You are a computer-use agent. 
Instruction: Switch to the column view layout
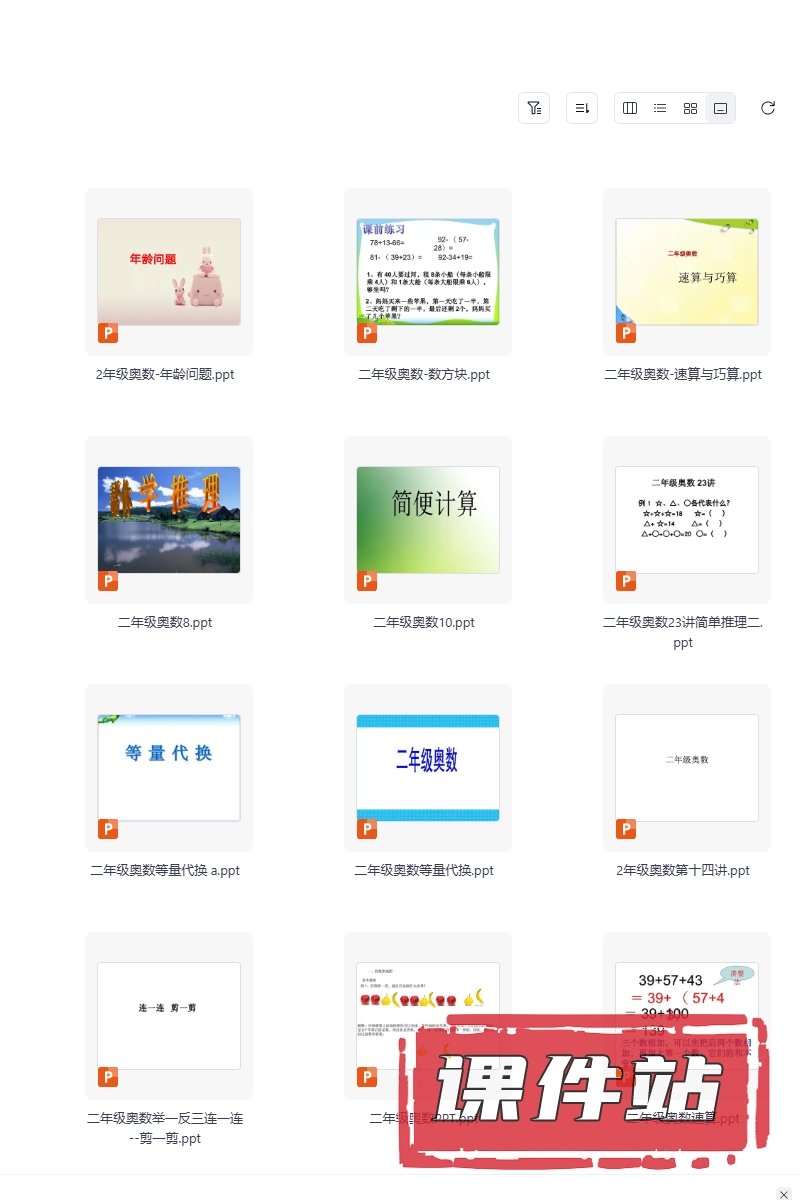coord(630,108)
